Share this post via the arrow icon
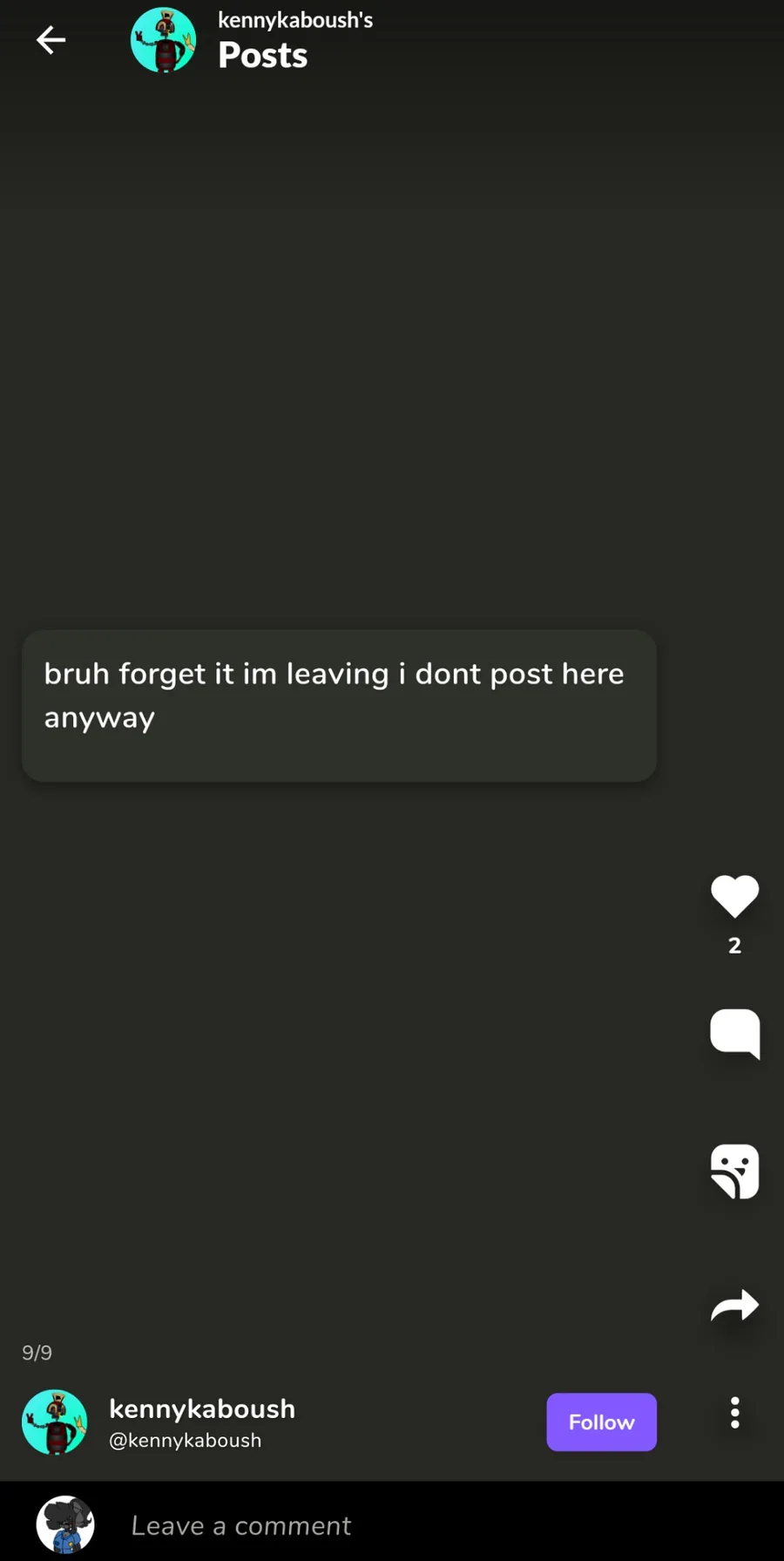784x1561 pixels. pos(734,1306)
